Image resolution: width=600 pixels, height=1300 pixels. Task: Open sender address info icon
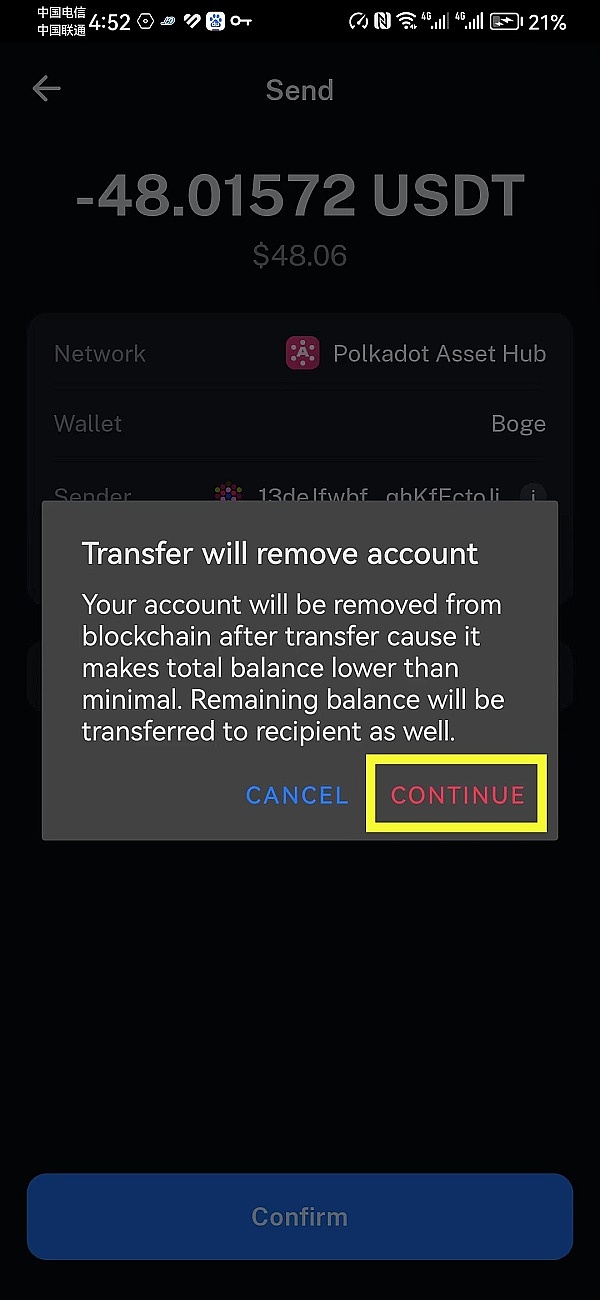coord(533,494)
